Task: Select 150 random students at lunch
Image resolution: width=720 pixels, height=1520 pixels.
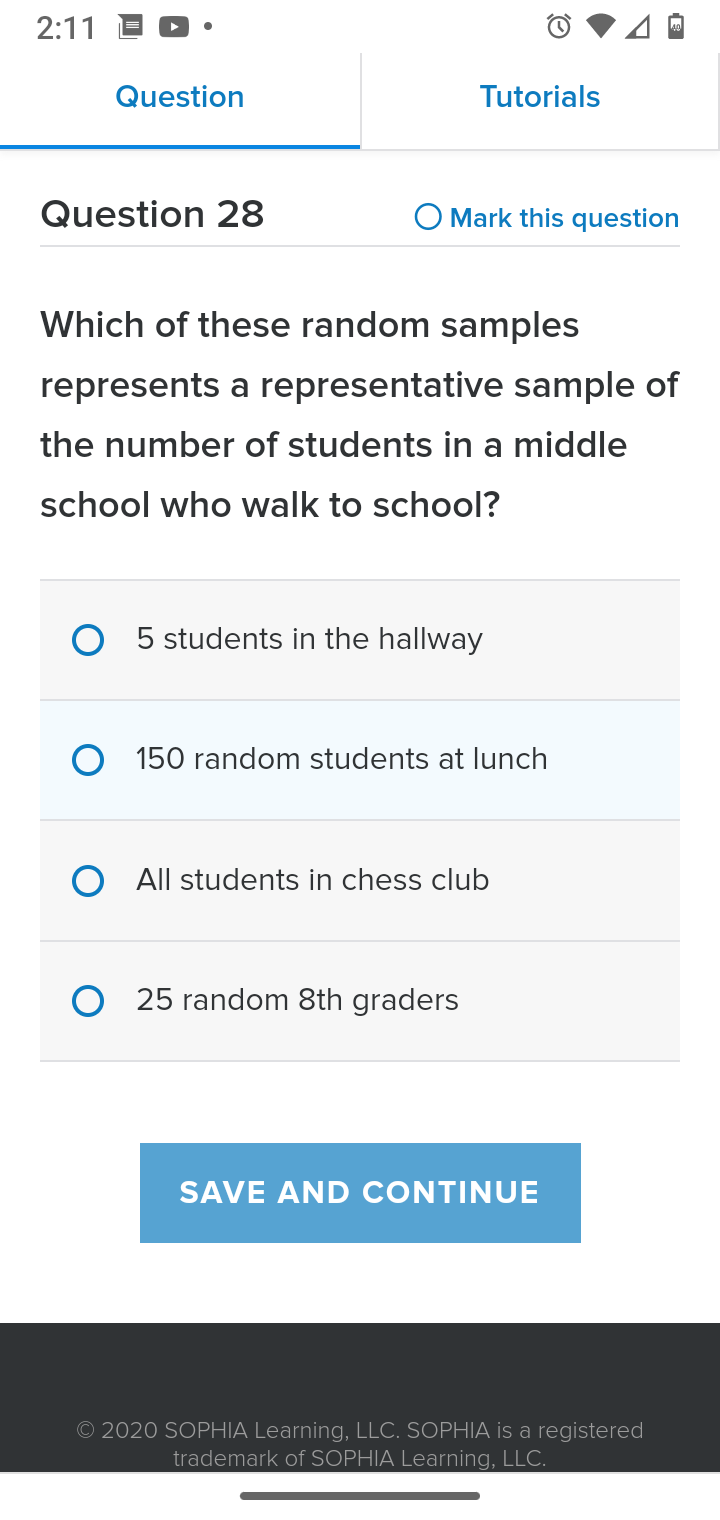Action: [360, 760]
